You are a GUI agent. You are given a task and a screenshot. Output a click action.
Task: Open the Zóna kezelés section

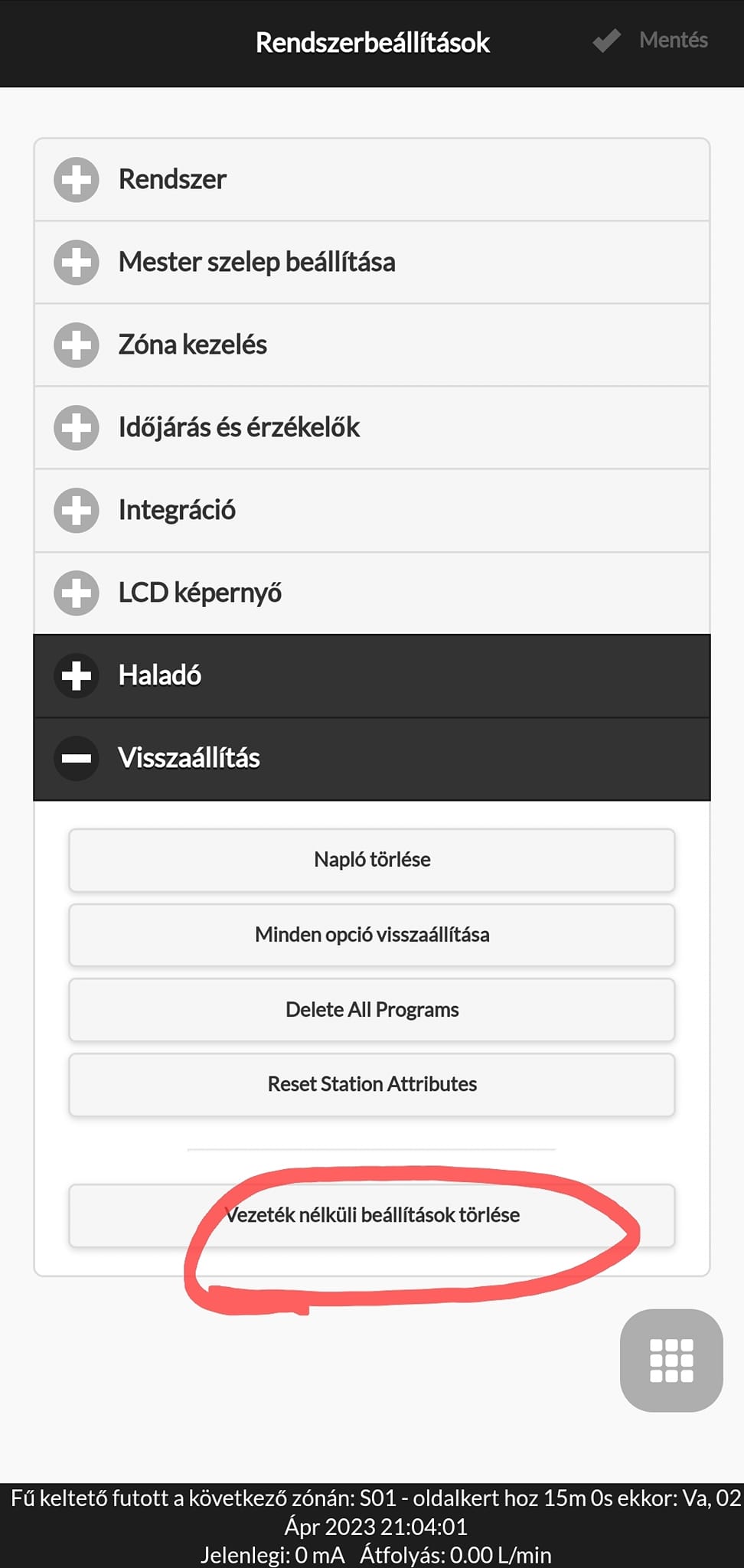click(x=372, y=345)
